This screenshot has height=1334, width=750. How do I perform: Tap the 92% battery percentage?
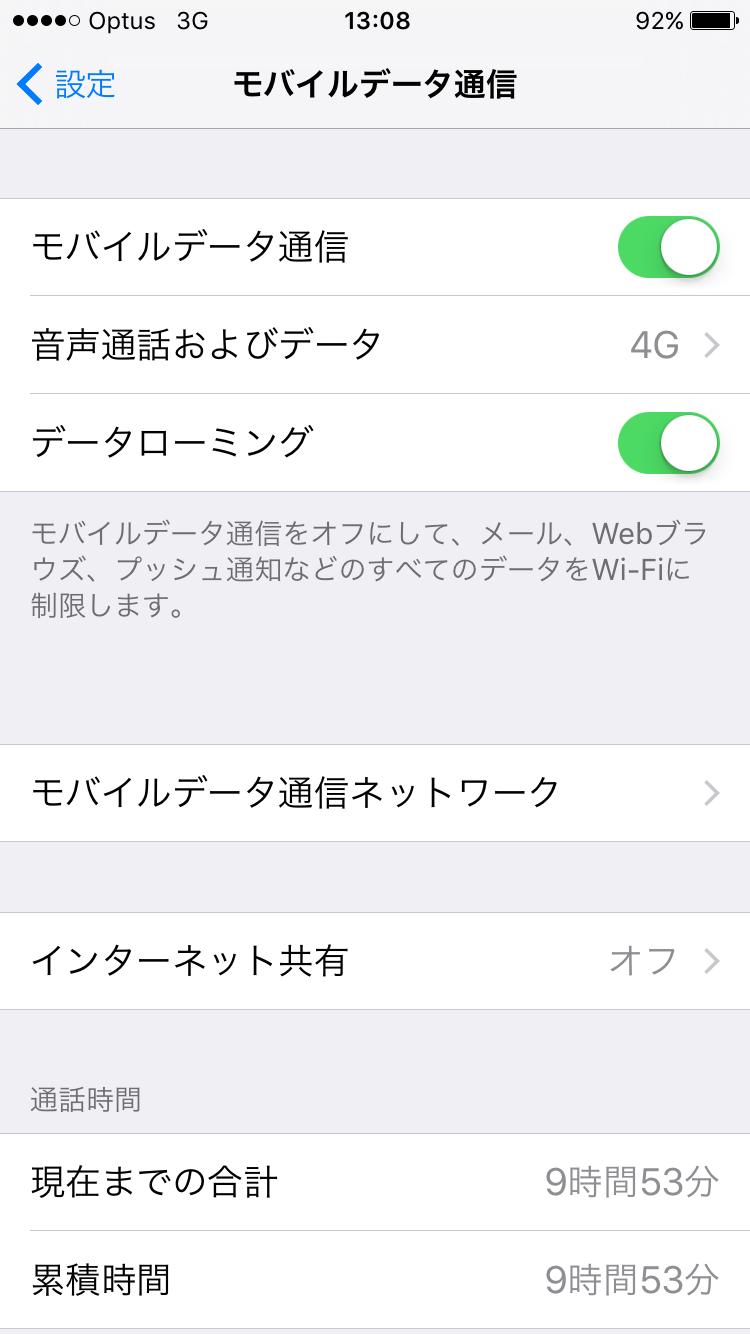point(660,21)
